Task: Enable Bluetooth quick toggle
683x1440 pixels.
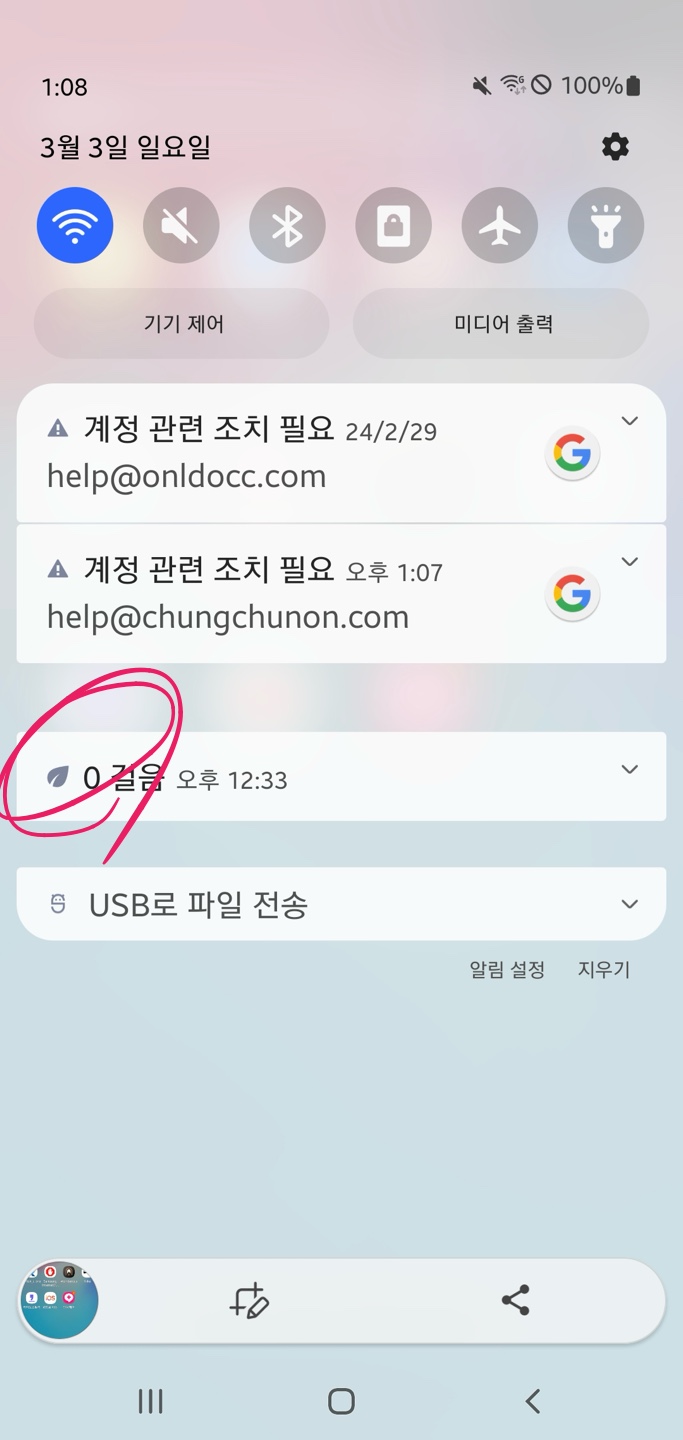Action: [x=287, y=226]
